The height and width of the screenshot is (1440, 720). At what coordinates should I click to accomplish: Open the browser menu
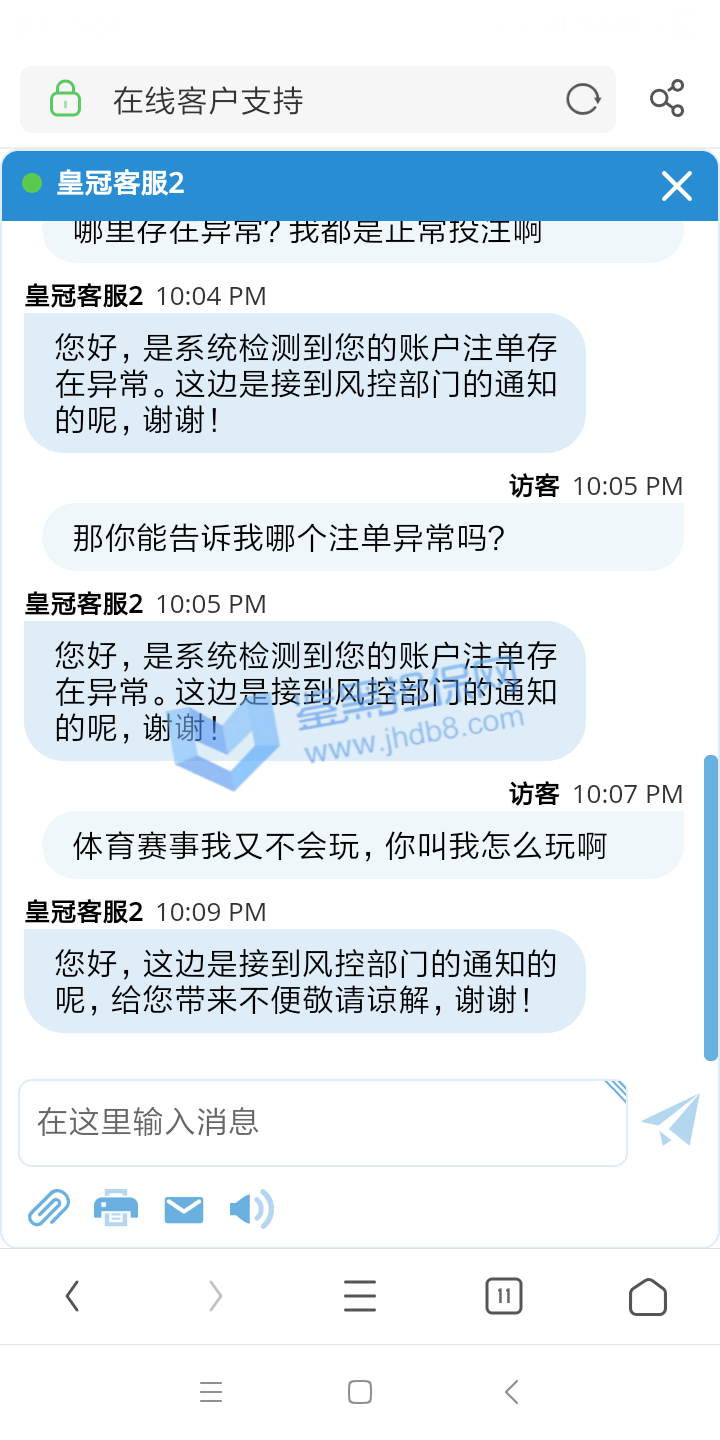(360, 1297)
